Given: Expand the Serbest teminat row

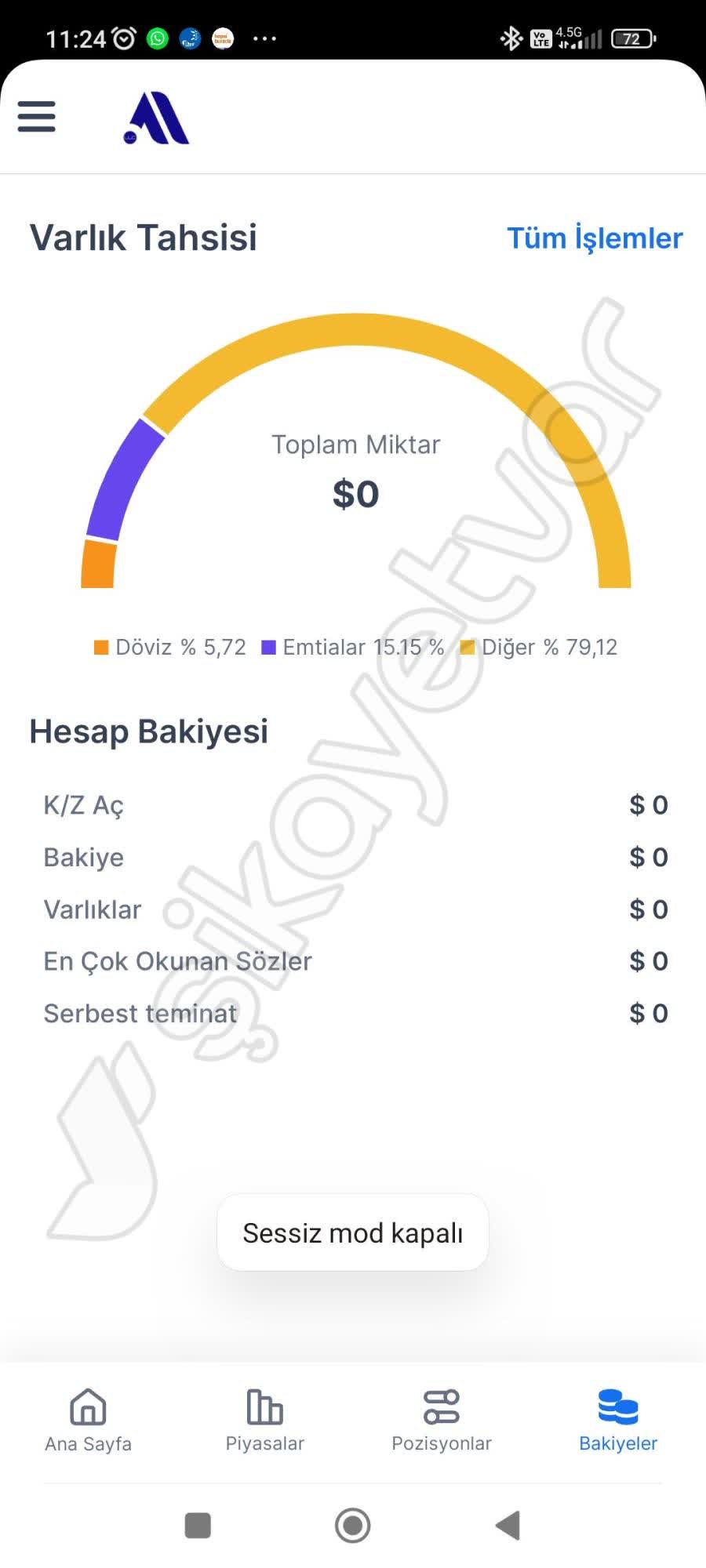Looking at the screenshot, I should click(x=353, y=1013).
